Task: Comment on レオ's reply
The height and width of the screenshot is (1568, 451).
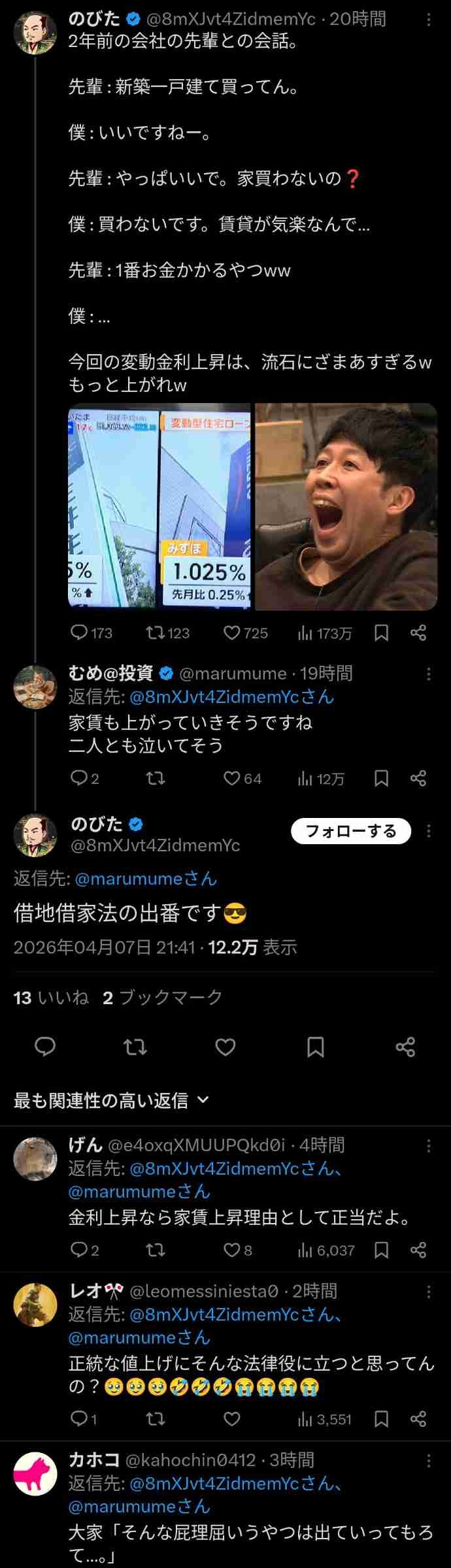Action: click(79, 1419)
